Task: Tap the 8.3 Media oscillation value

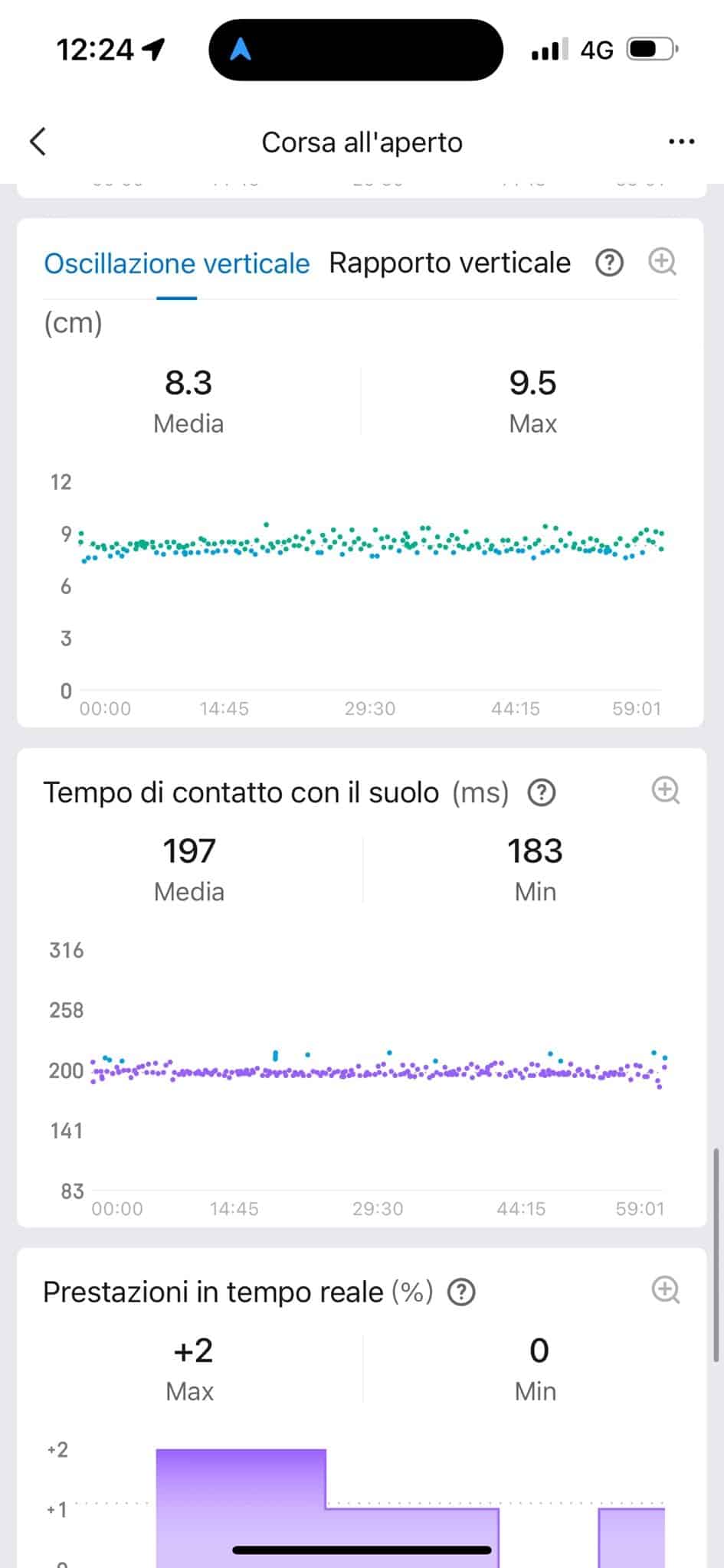Action: coord(188,383)
